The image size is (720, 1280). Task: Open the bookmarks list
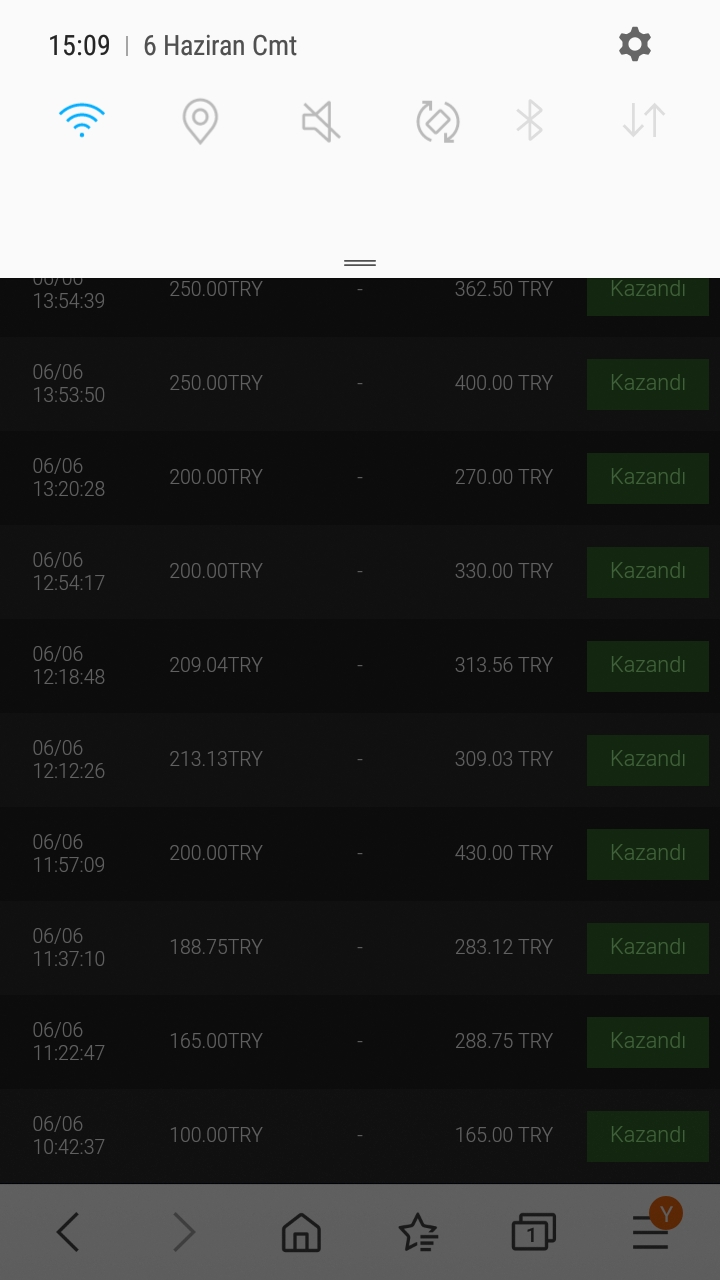pyautogui.click(x=418, y=1232)
